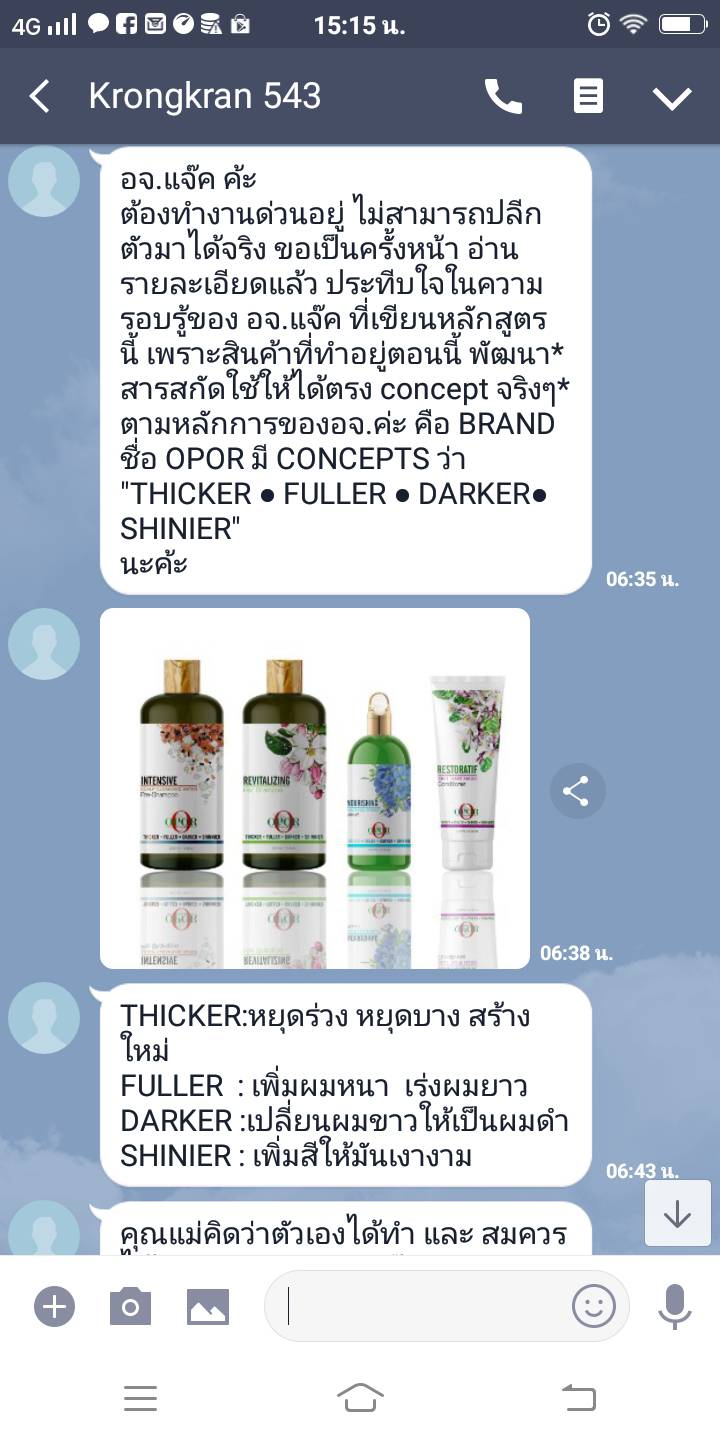
Task: Open the camera to take photo
Action: tap(130, 1306)
